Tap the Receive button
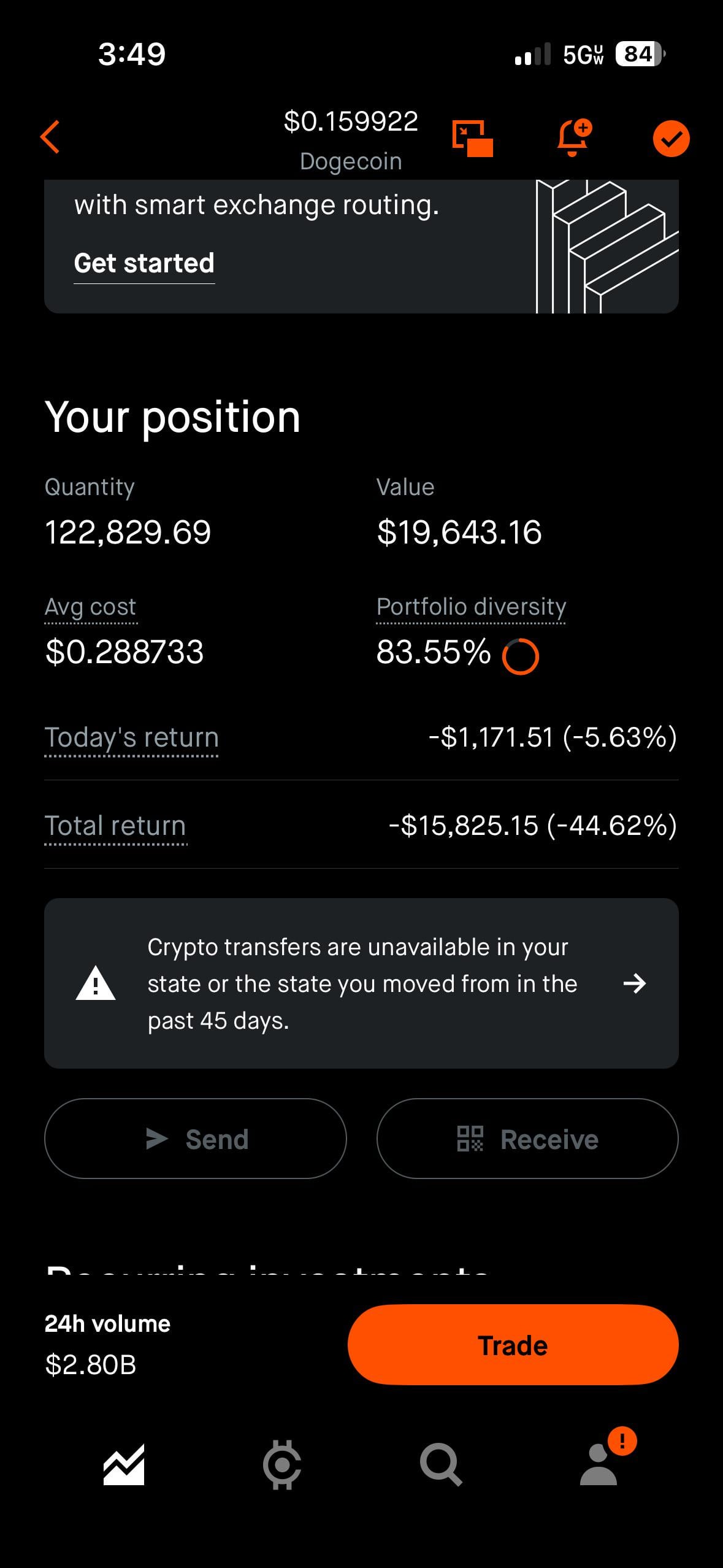 527,1139
